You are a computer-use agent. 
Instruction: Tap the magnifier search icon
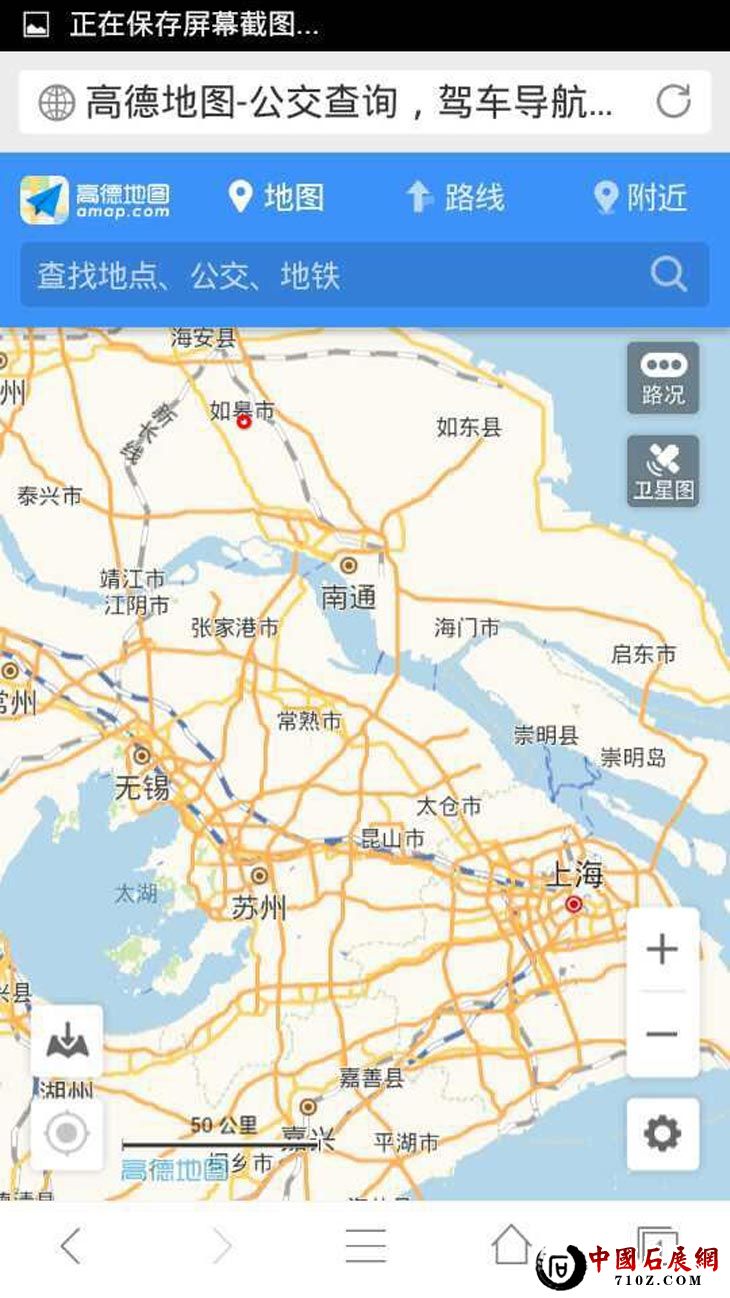668,274
